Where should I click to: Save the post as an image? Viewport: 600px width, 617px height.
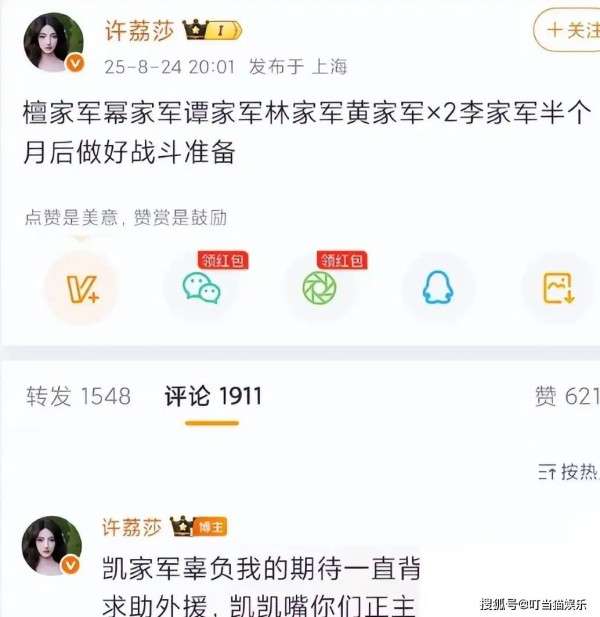point(558,288)
